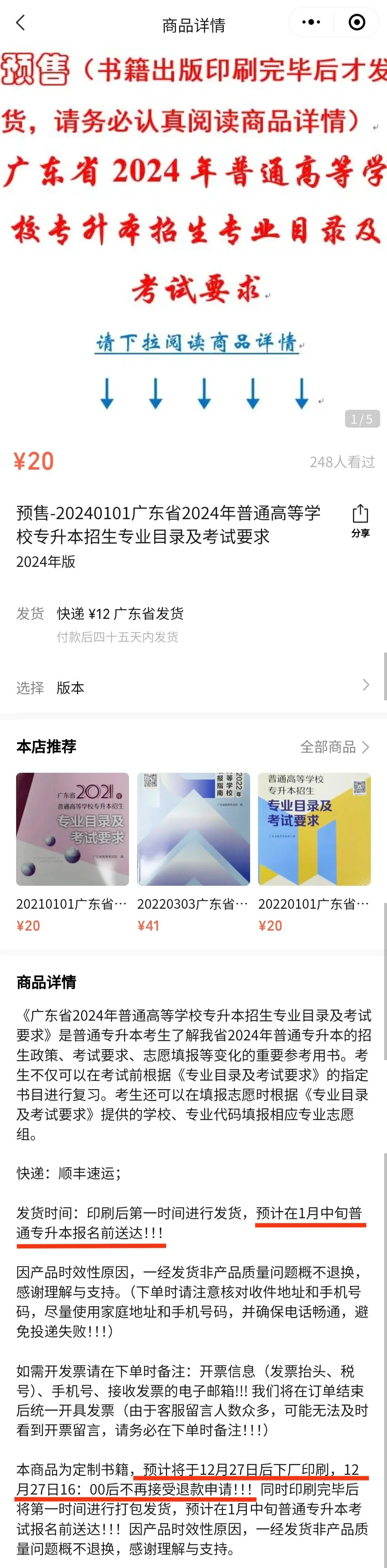Open the 选择 版本 selection row
387x1568 pixels.
coord(193,687)
